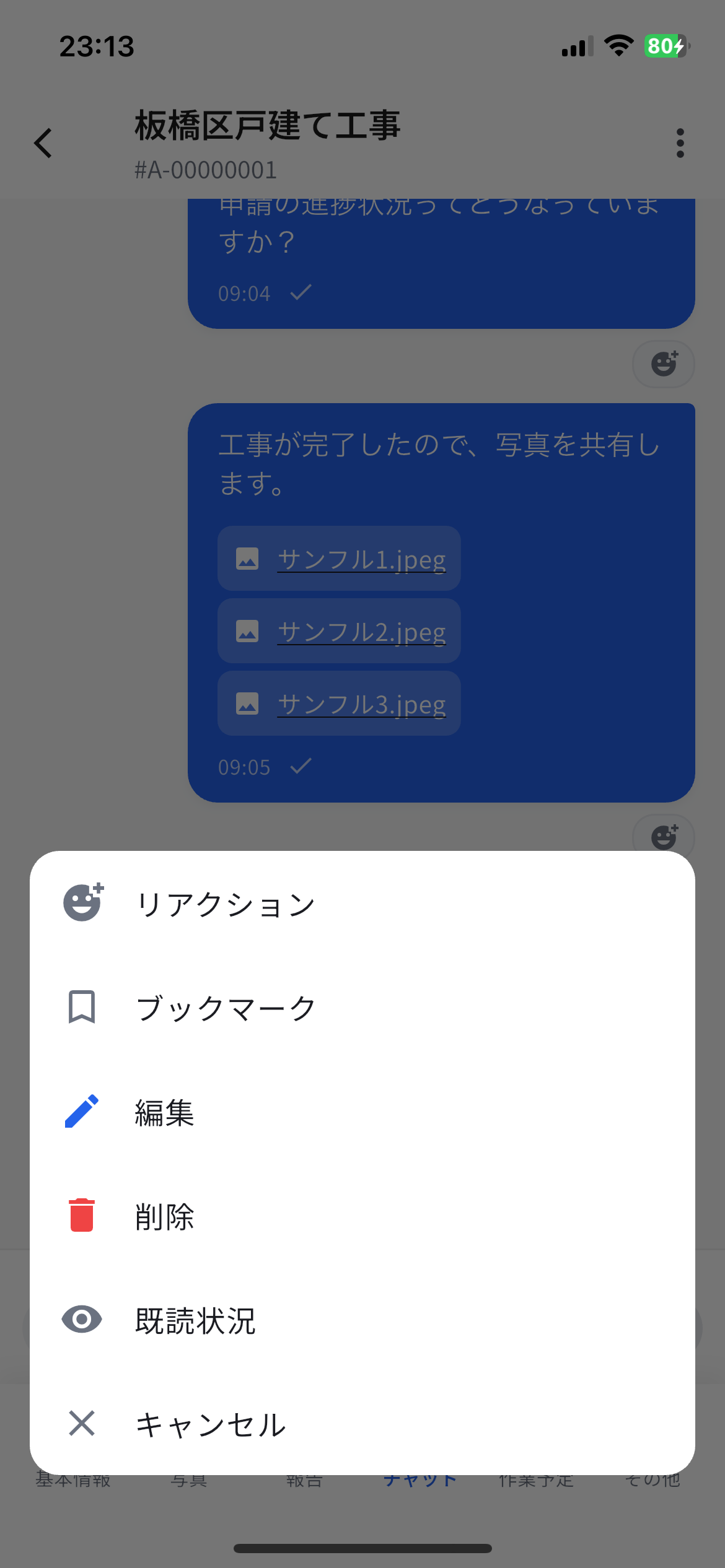Tap the bookmark icon beside ブックマーク

tap(81, 1008)
